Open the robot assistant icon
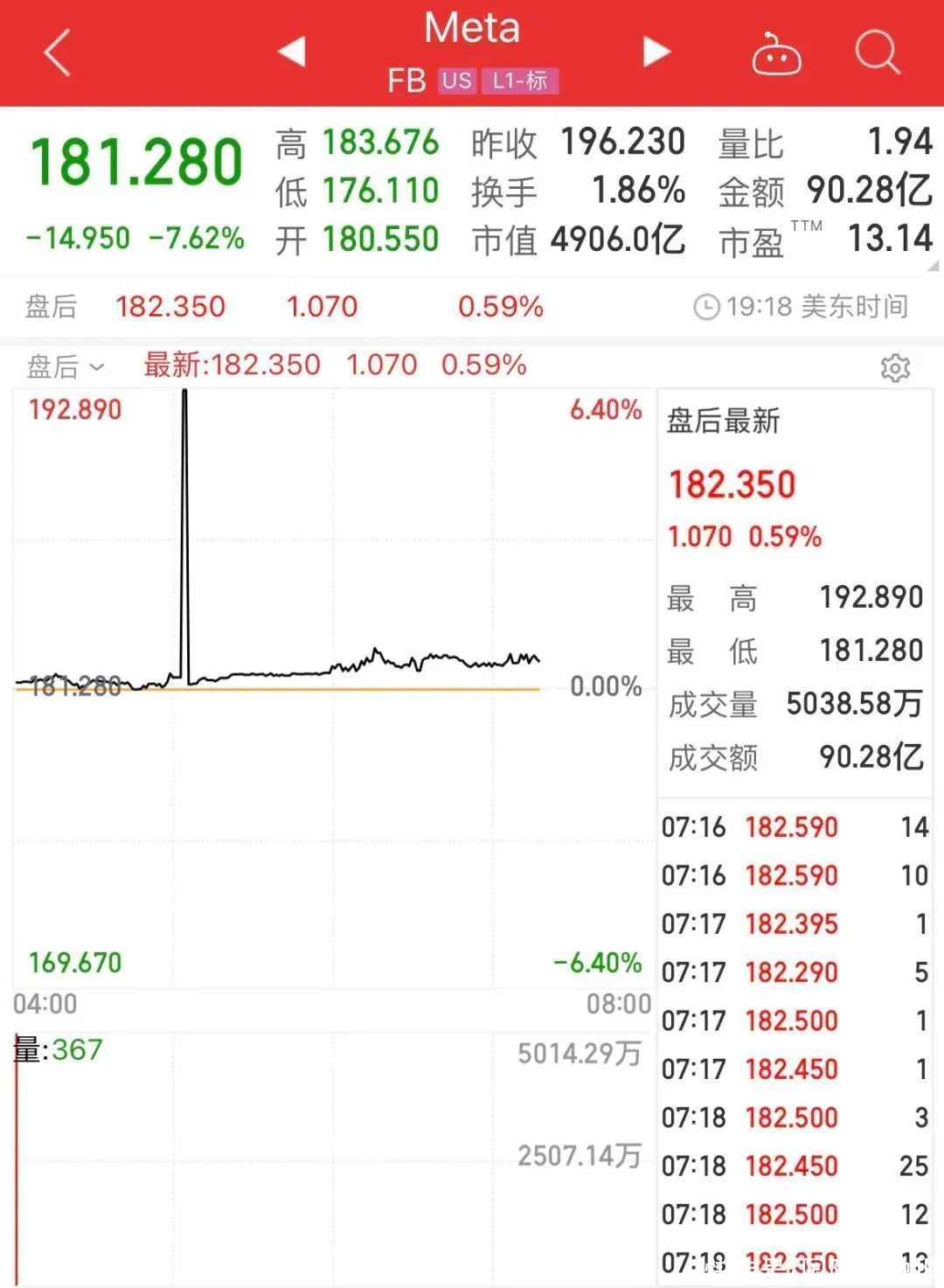This screenshot has width=944, height=1288. click(x=776, y=54)
